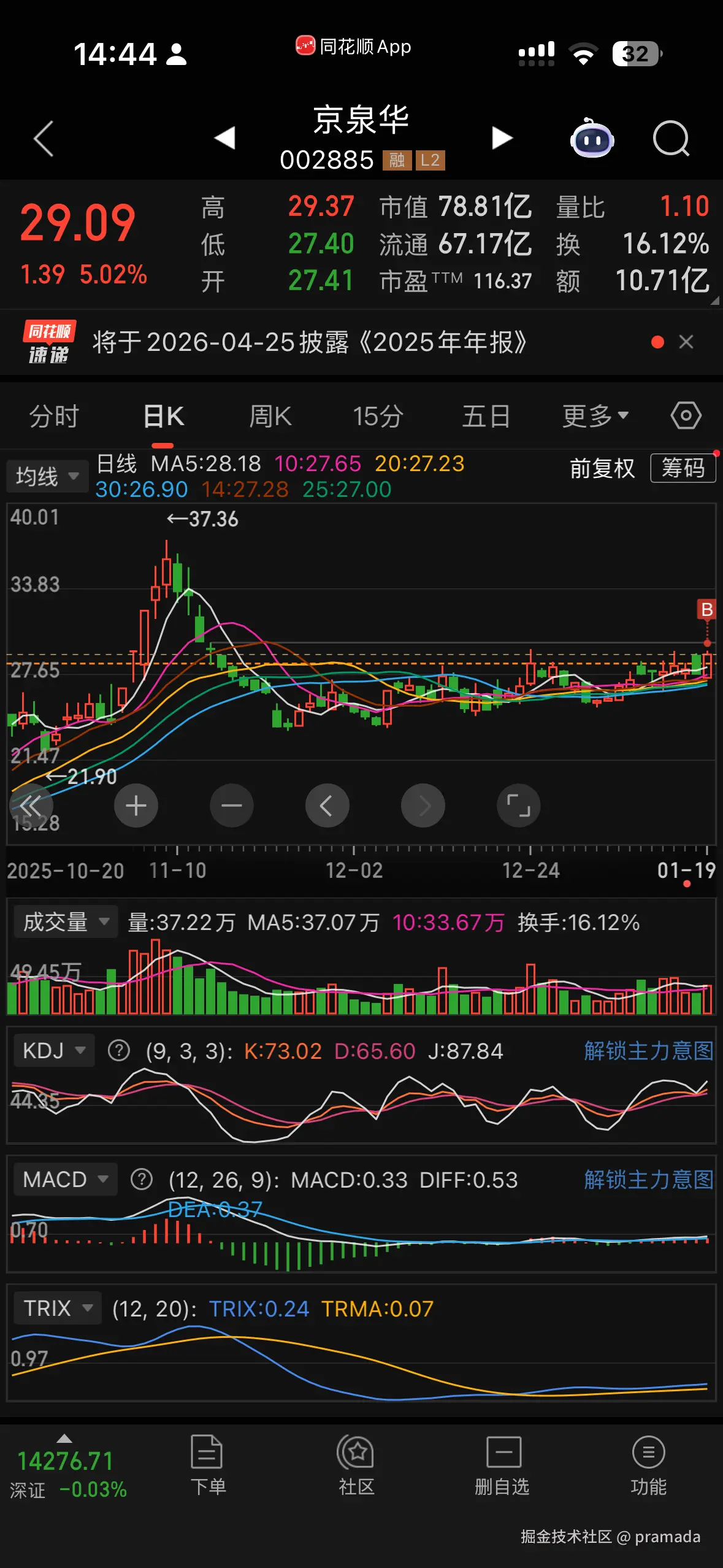Viewport: 723px width, 1568px height.
Task: Tap the B buy marker on chart
Action: (706, 610)
